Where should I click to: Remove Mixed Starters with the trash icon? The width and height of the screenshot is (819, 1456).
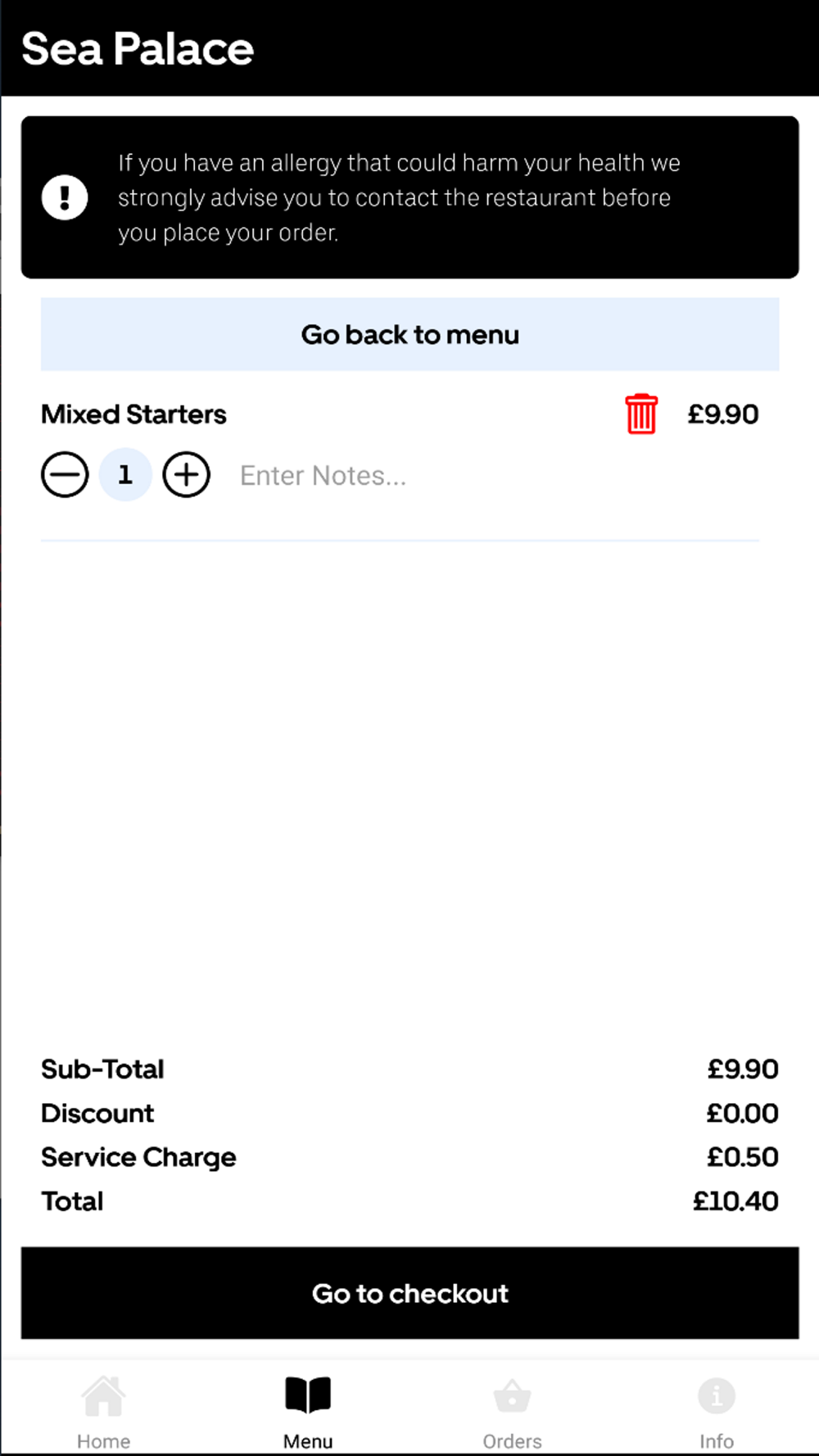coord(641,414)
